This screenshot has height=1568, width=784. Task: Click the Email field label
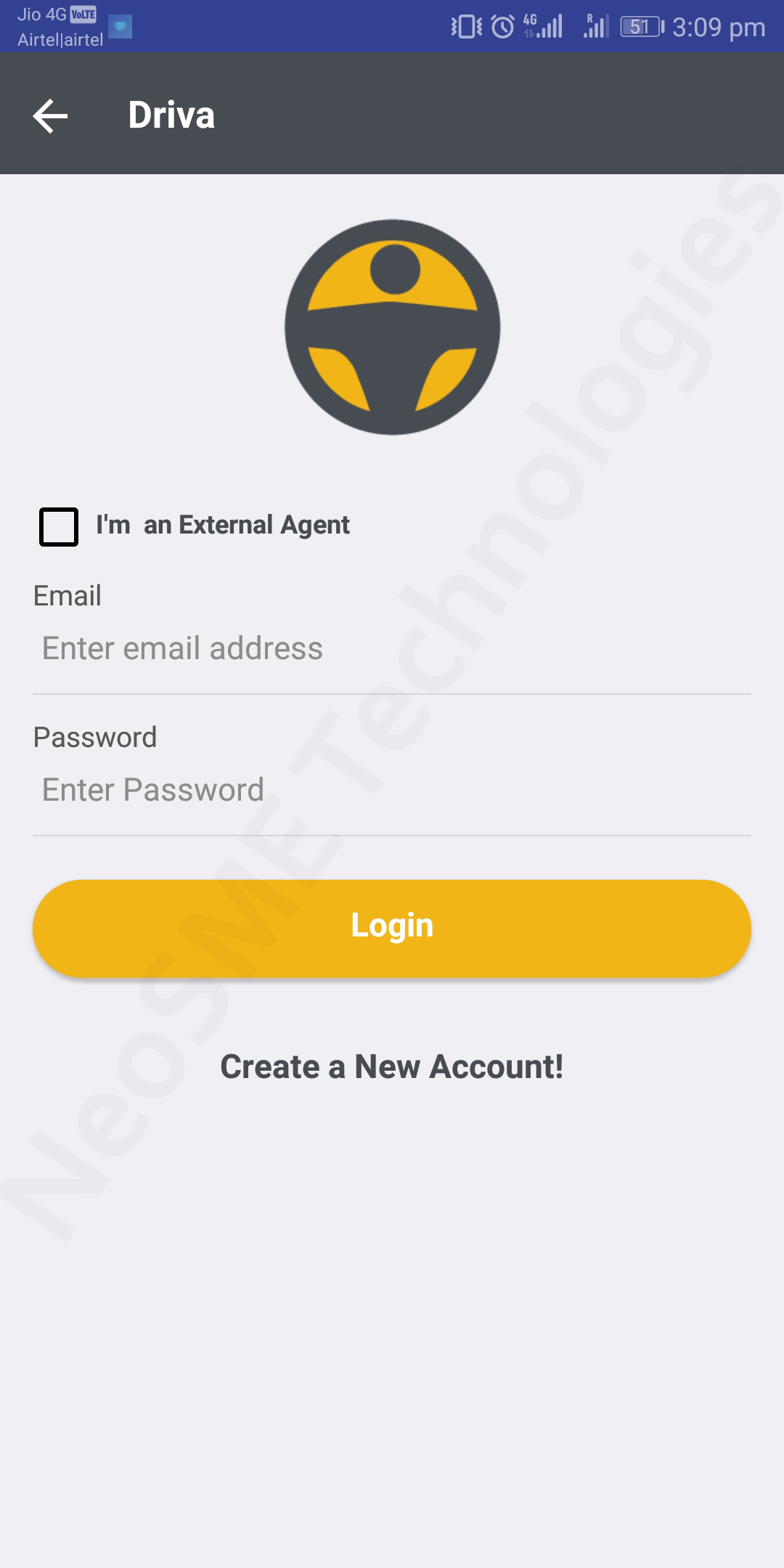click(67, 595)
